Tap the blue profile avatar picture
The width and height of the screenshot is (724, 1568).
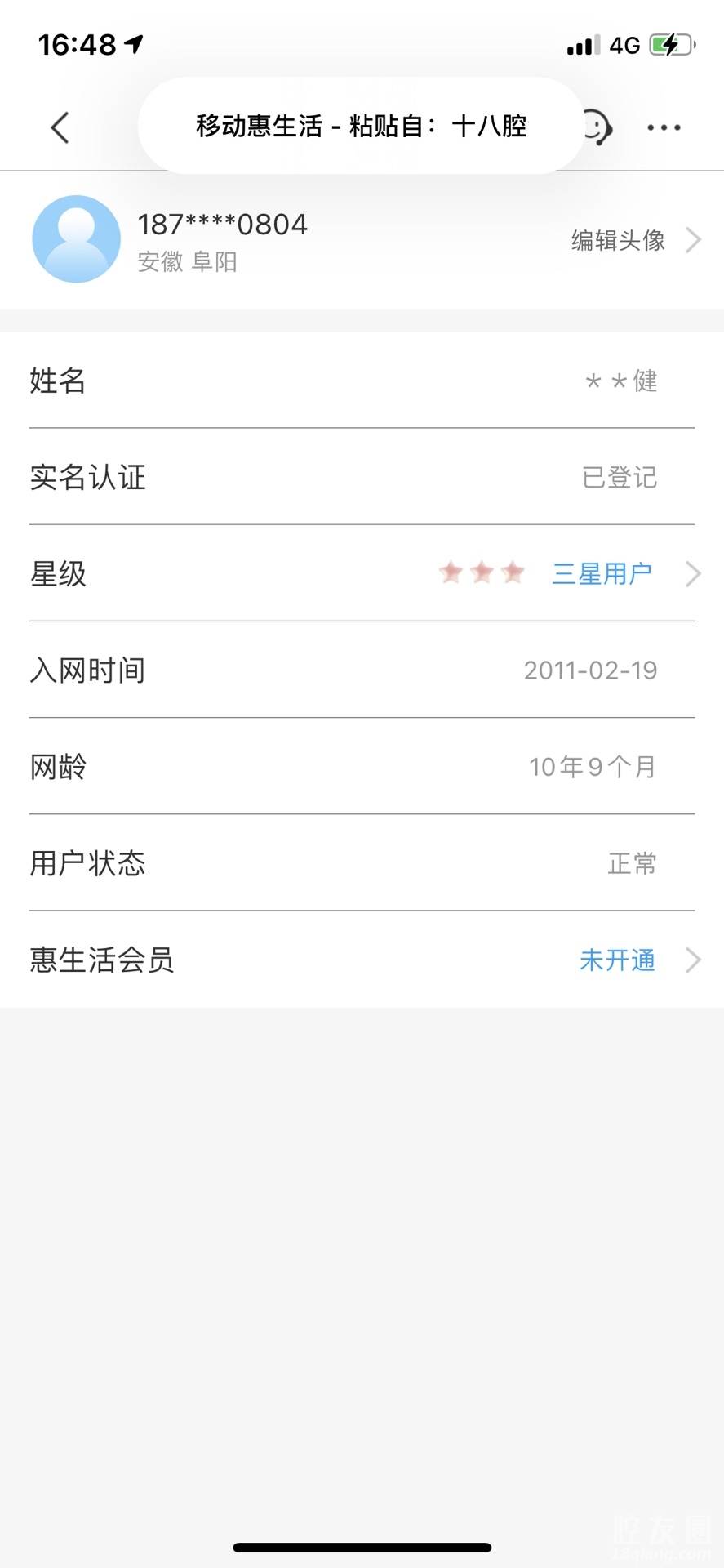[76, 239]
